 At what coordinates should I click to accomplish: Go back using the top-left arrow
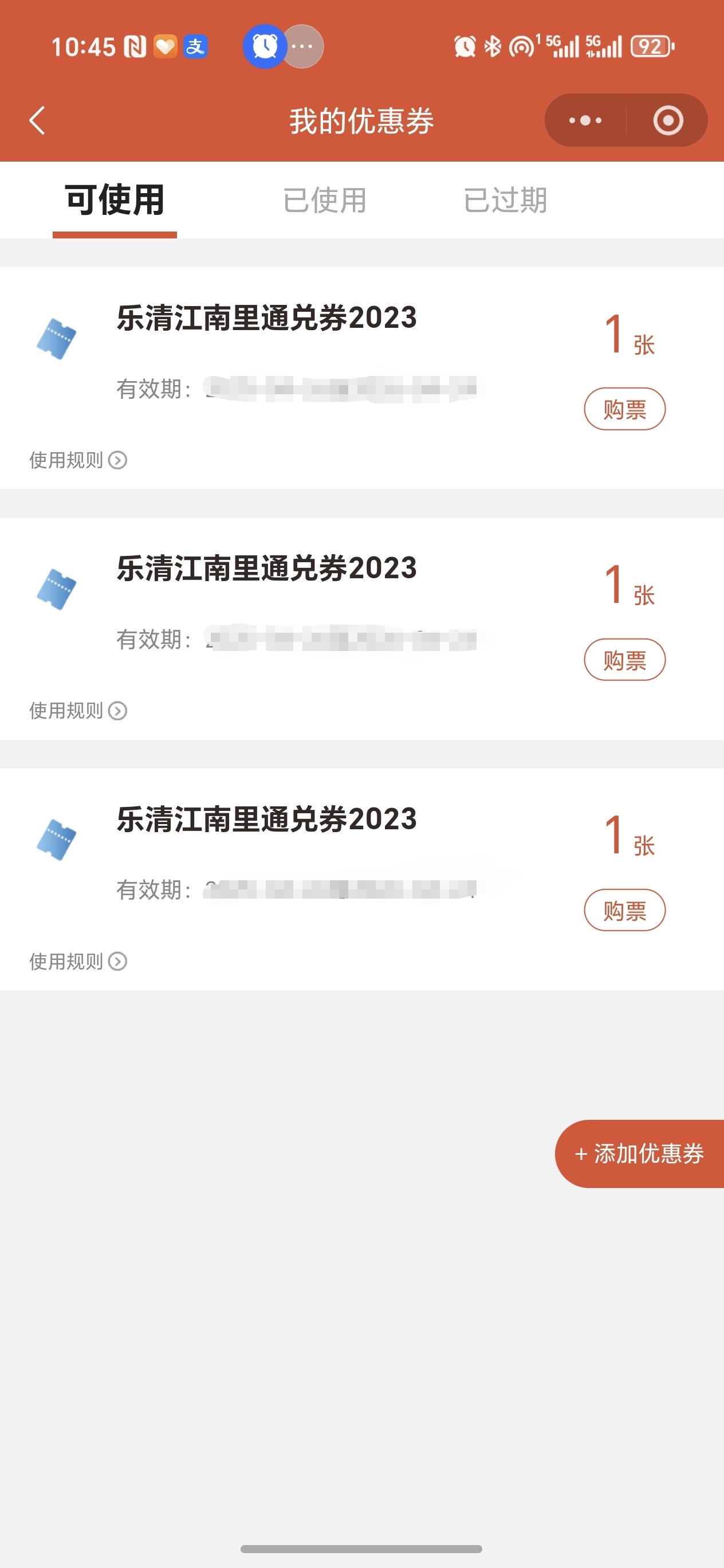[x=38, y=120]
